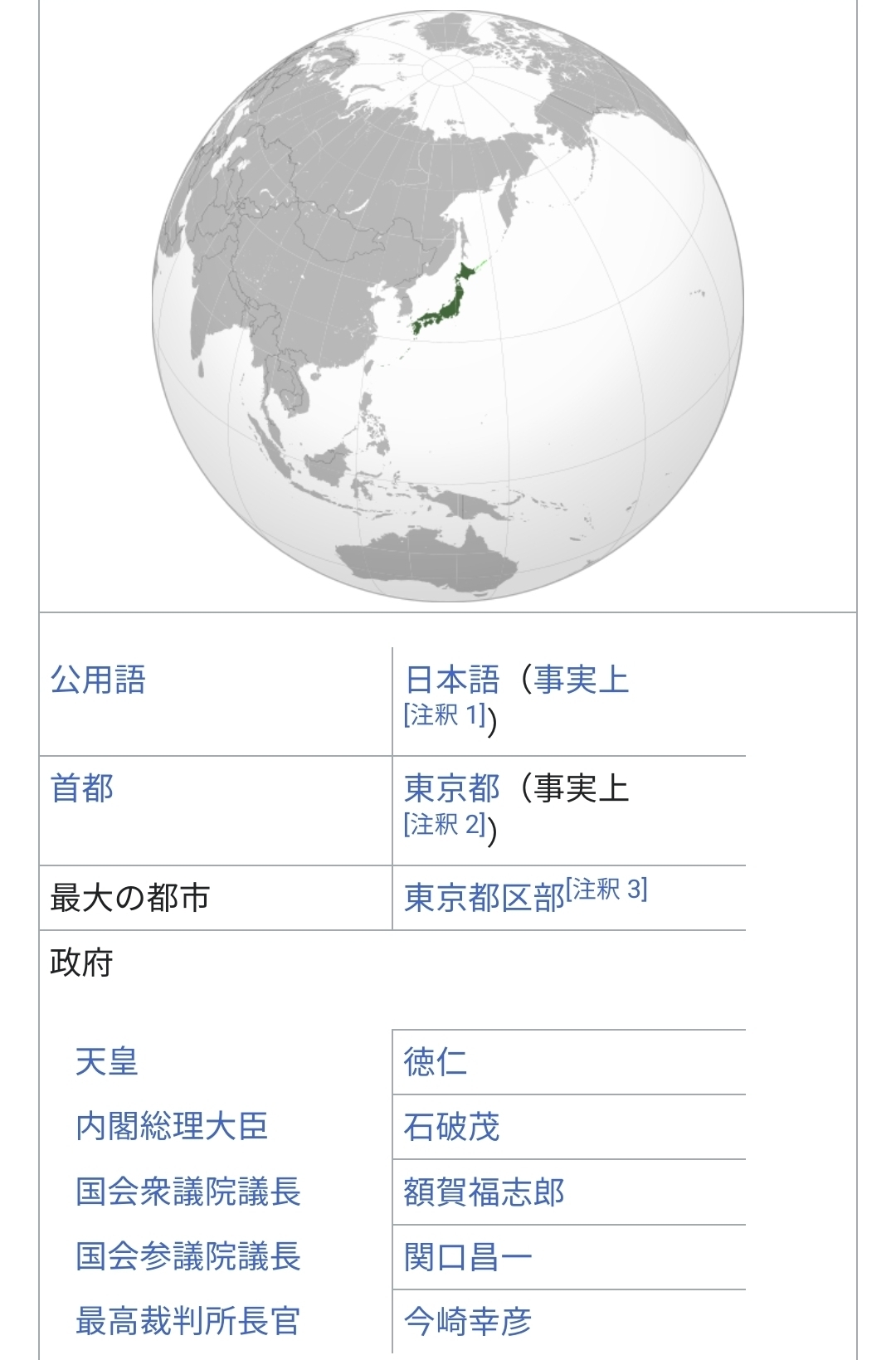
Task: Open the 首都 link
Action: point(81,788)
